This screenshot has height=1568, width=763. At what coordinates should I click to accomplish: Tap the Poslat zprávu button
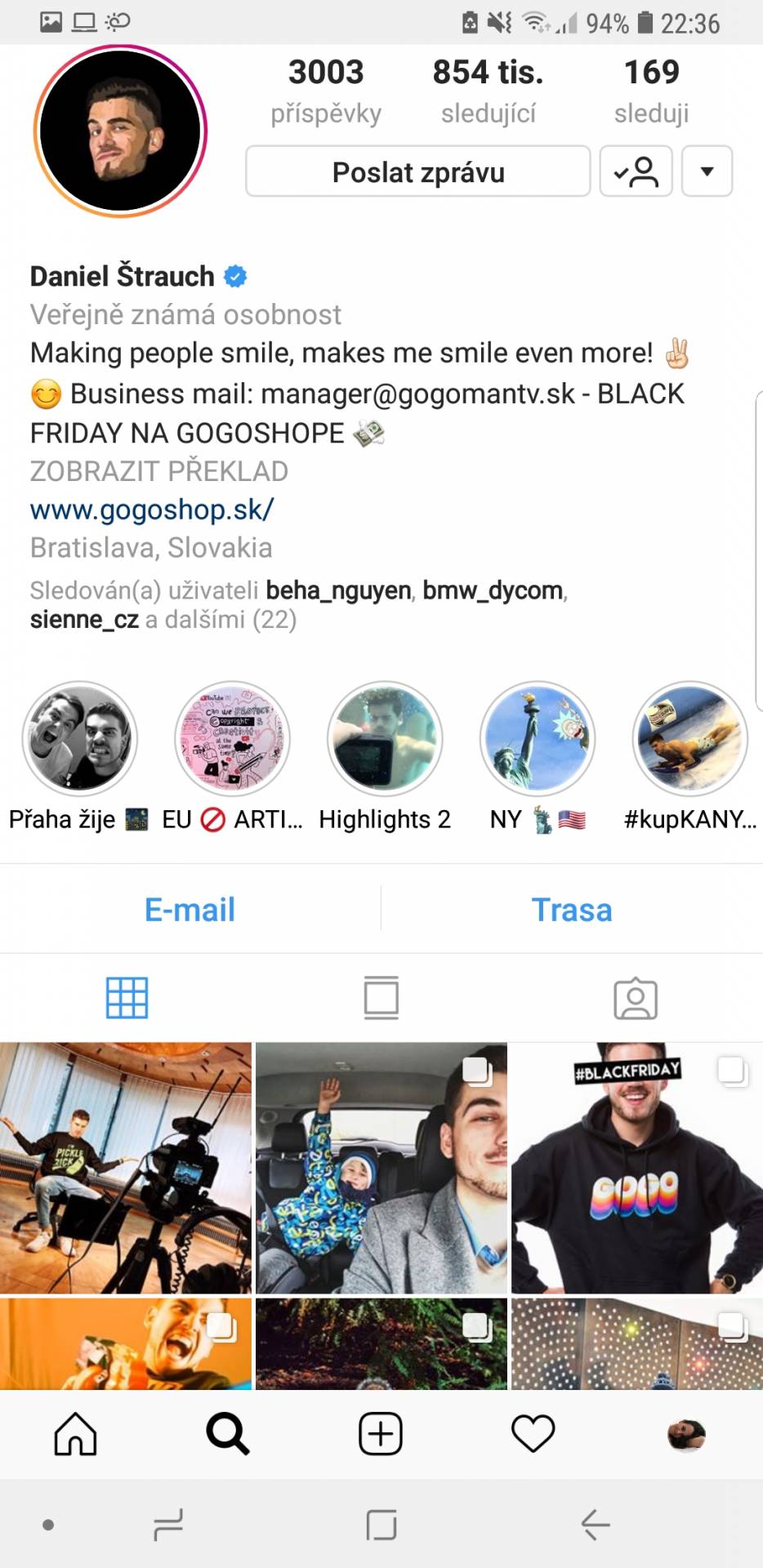pyautogui.click(x=417, y=171)
